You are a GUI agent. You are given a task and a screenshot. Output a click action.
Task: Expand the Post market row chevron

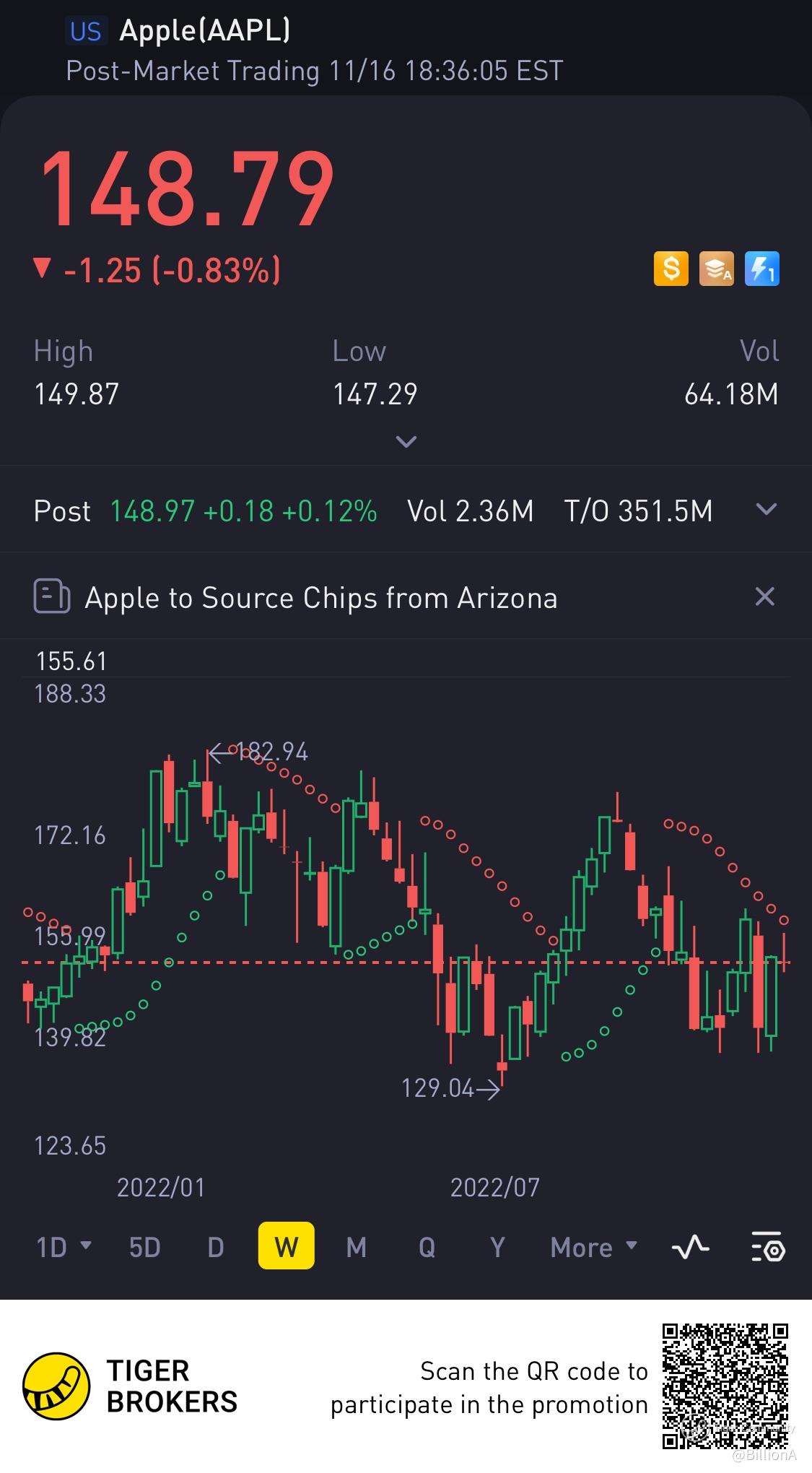click(766, 510)
